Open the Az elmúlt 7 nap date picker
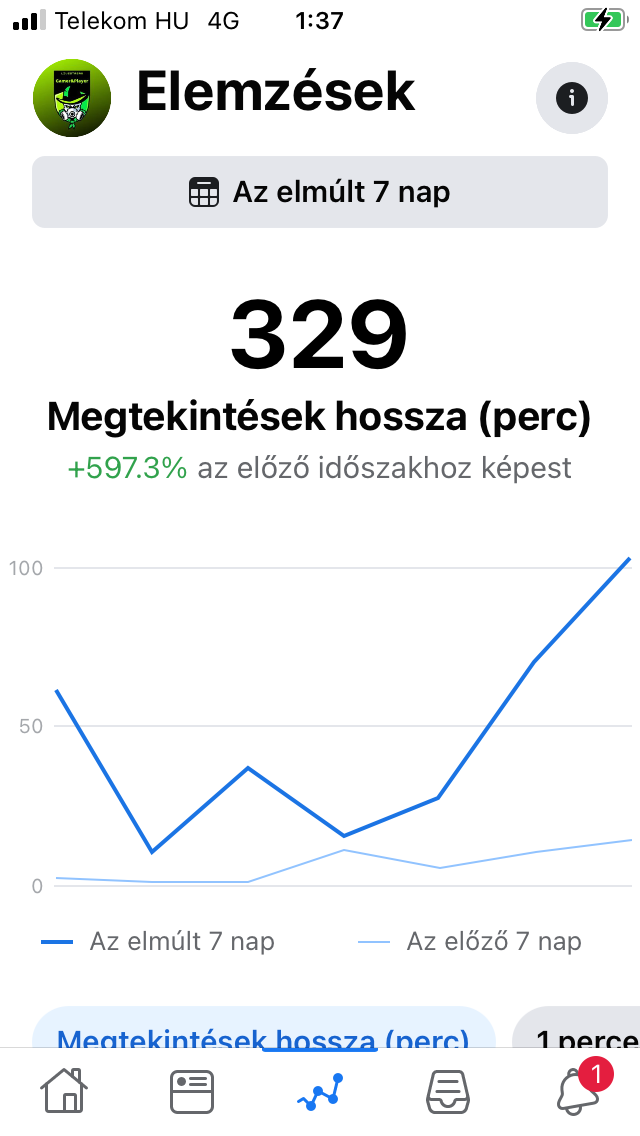Image resolution: width=640 pixels, height=1136 pixels. pos(320,192)
